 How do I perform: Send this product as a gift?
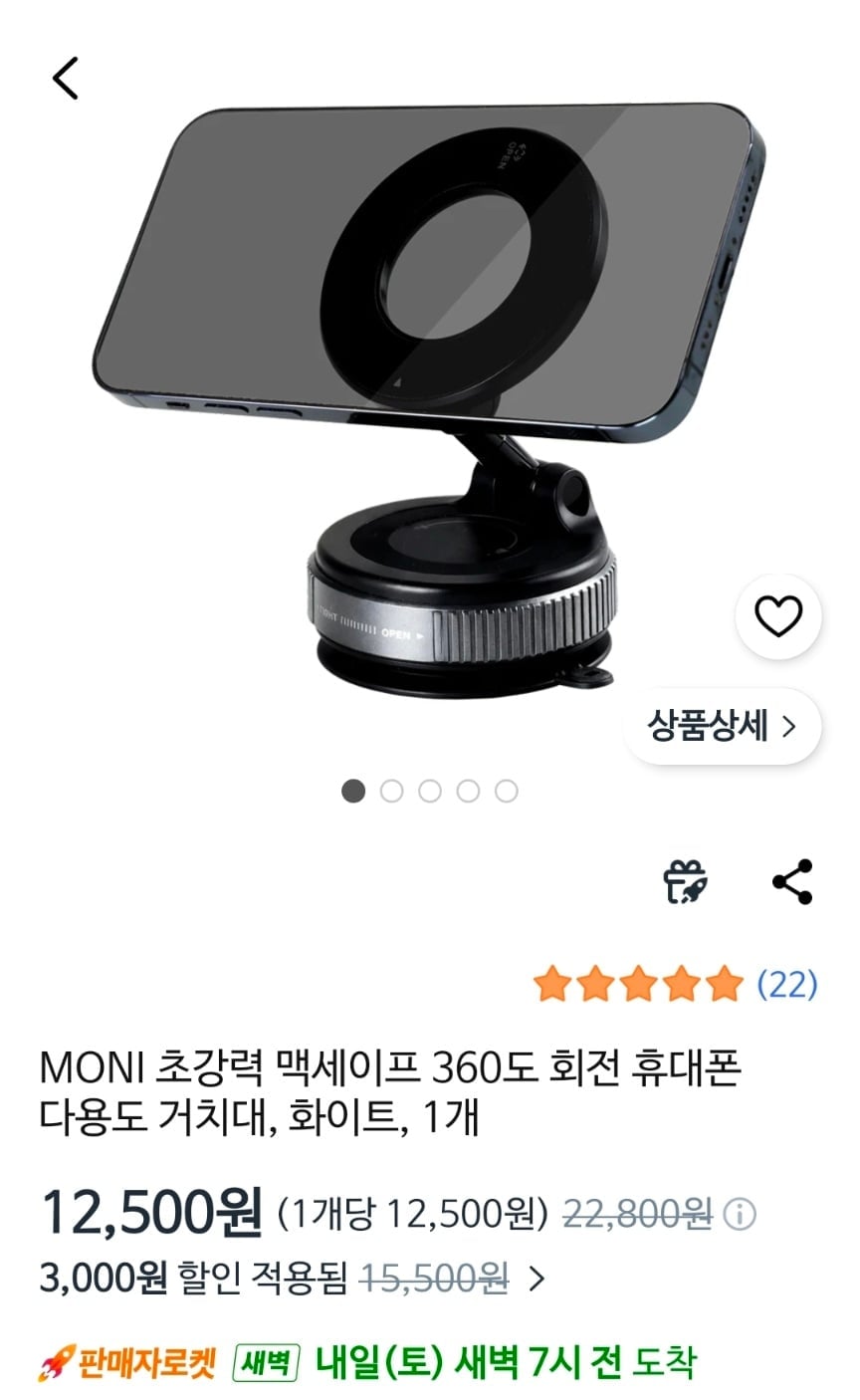click(686, 881)
